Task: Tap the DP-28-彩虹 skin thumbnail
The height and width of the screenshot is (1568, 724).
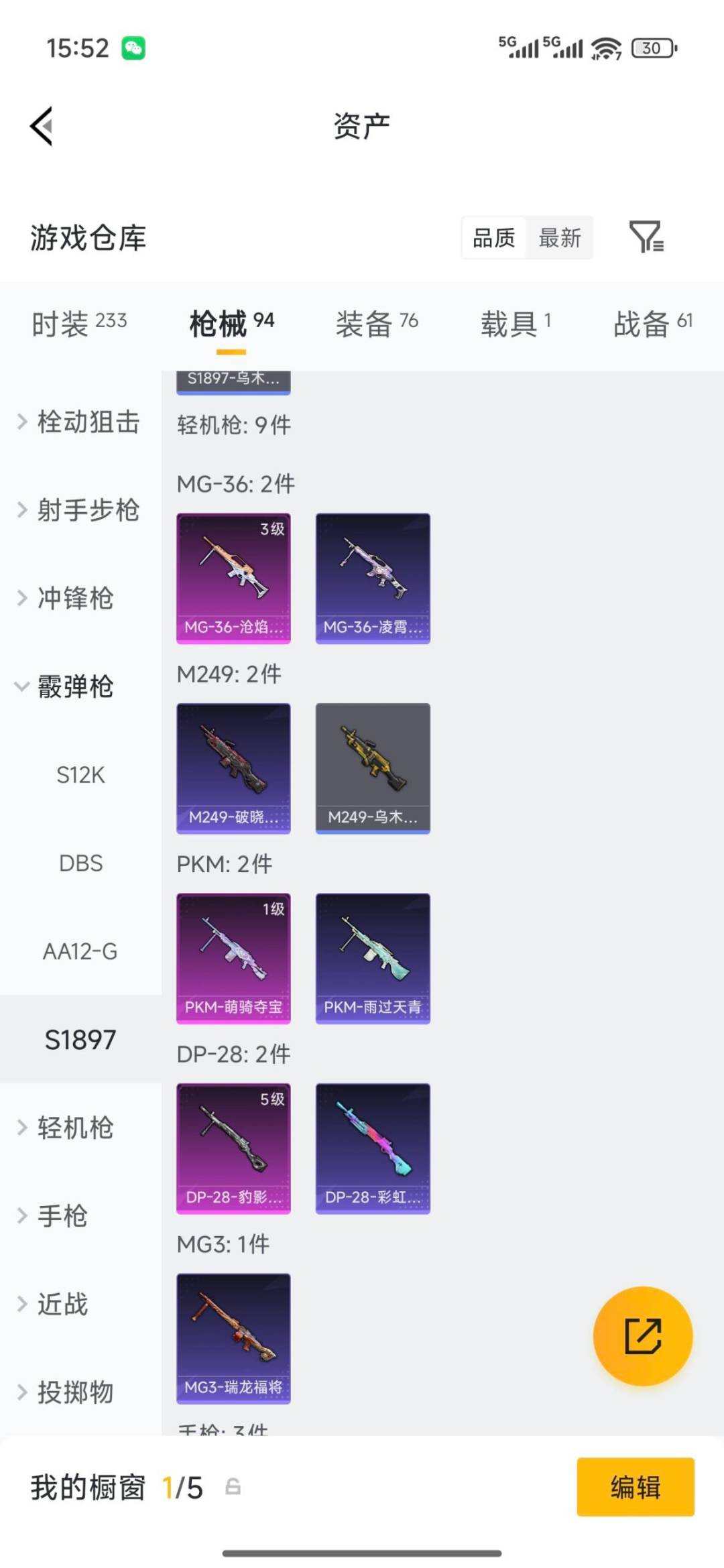Action: pyautogui.click(x=372, y=1148)
